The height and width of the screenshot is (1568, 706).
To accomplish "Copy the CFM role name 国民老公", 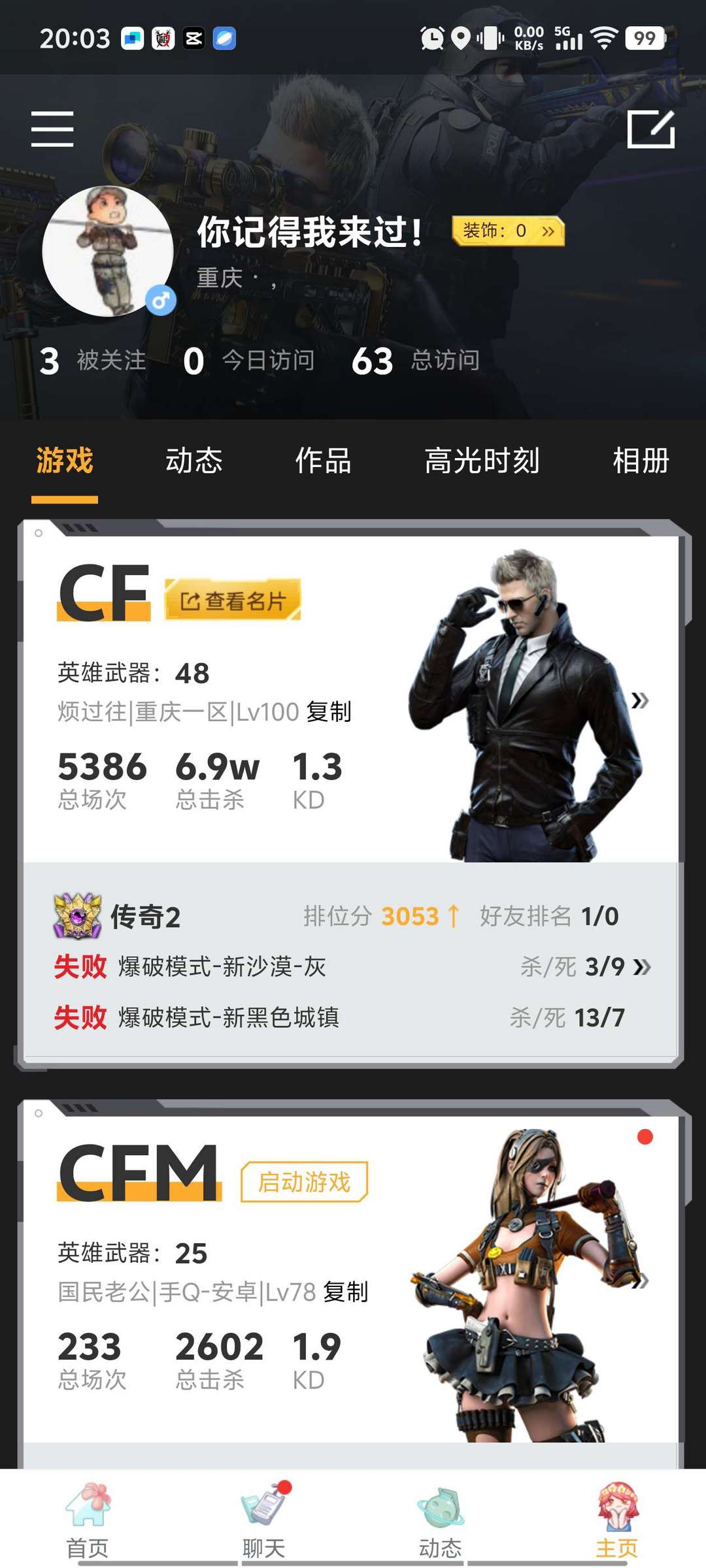I will click(346, 1292).
